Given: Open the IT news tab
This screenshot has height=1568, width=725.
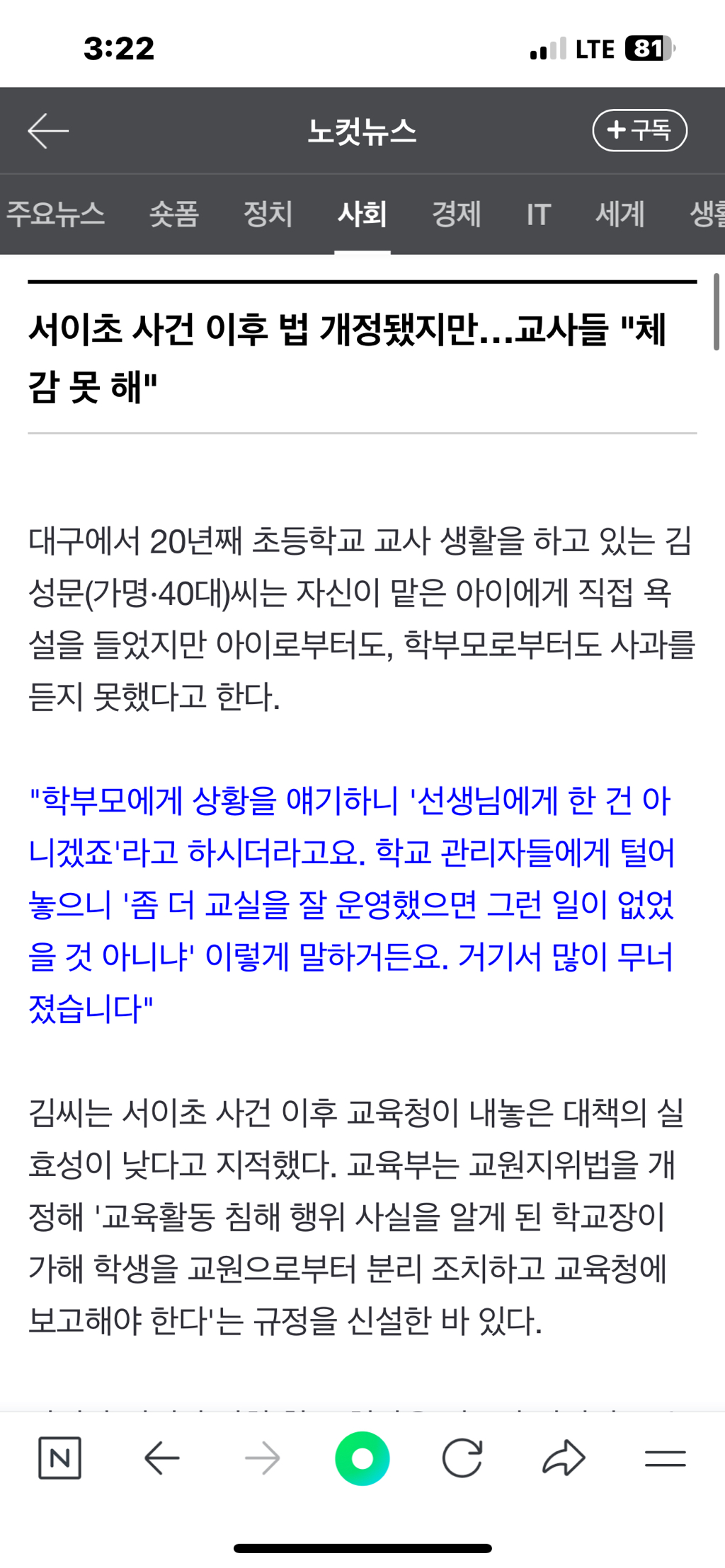Looking at the screenshot, I should point(539,214).
